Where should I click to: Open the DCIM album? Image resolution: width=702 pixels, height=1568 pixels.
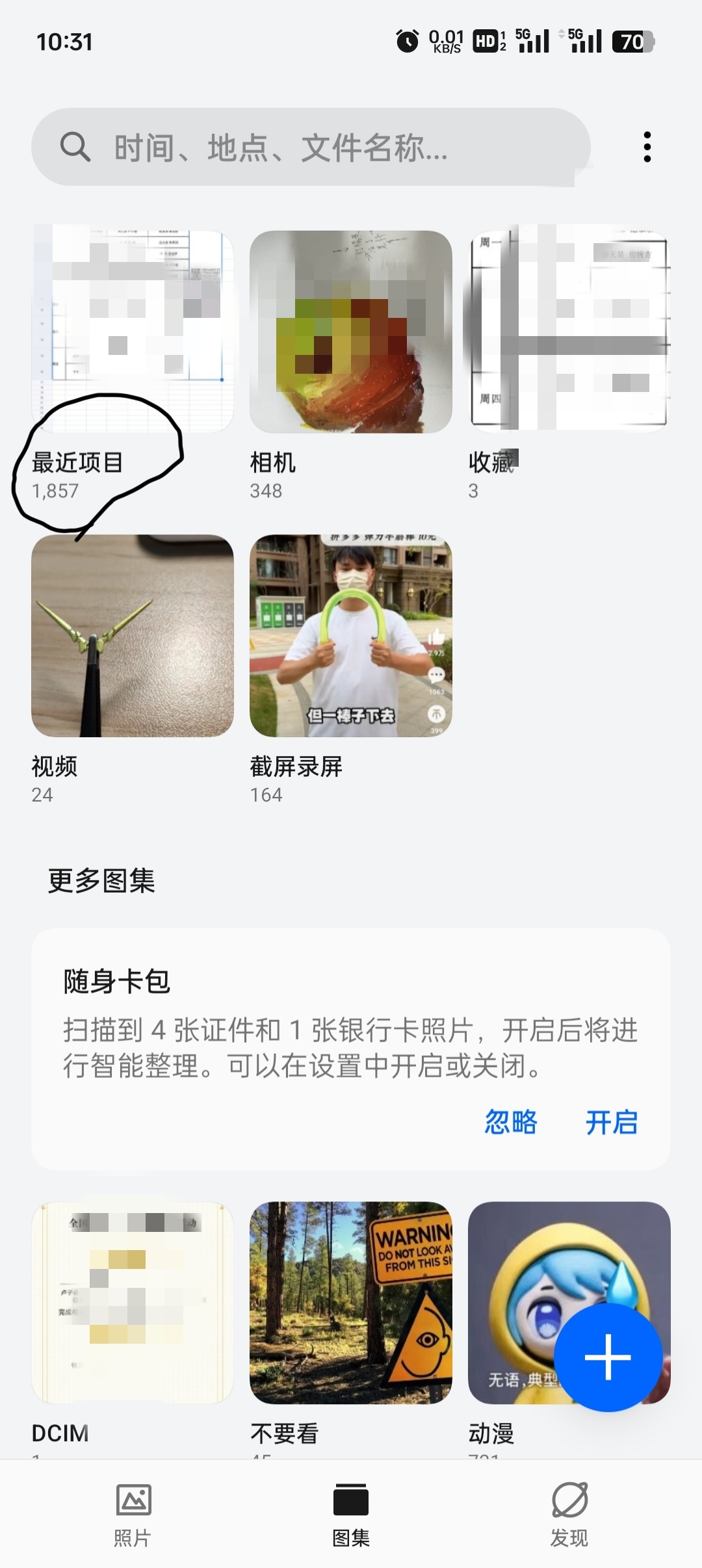(133, 1302)
